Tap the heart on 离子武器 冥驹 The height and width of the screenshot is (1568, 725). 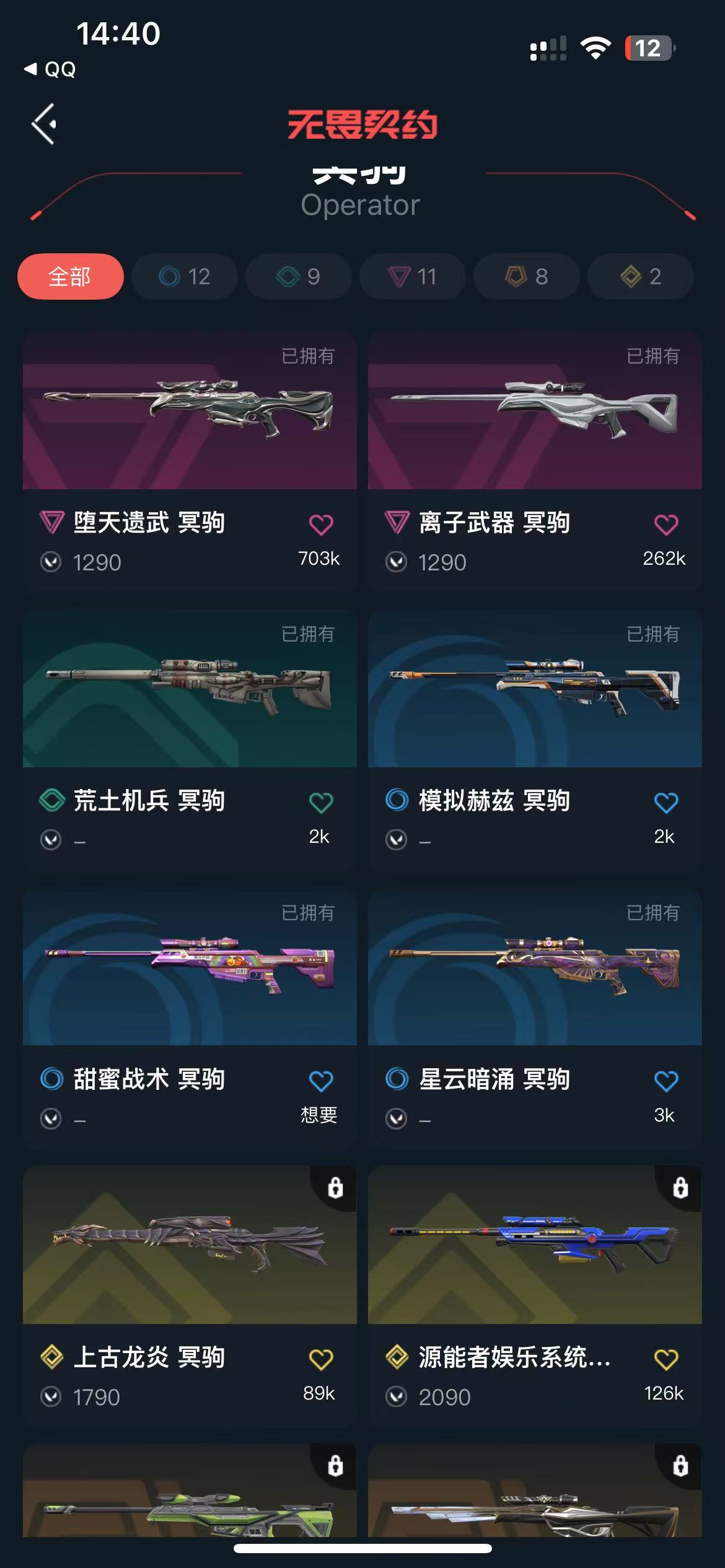pos(666,525)
